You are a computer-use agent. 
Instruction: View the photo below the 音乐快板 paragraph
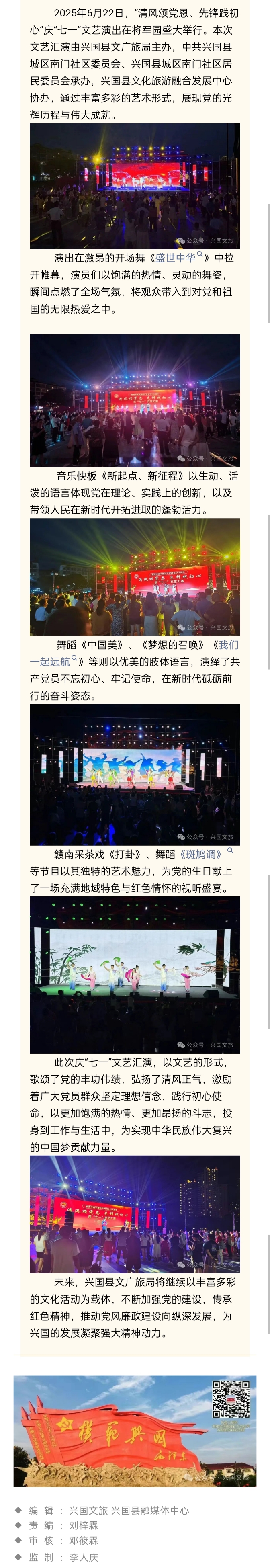coord(135,576)
